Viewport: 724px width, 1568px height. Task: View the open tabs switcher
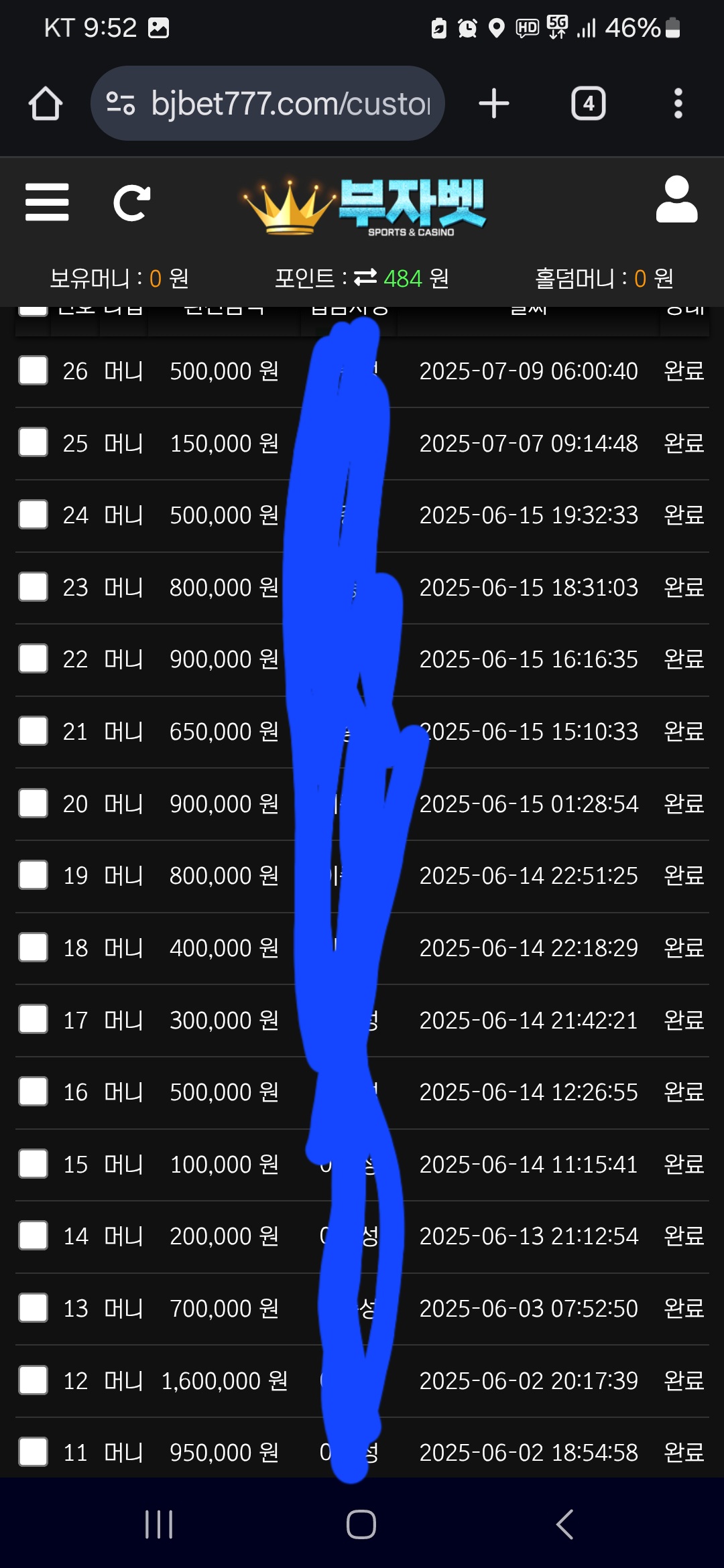coord(588,104)
